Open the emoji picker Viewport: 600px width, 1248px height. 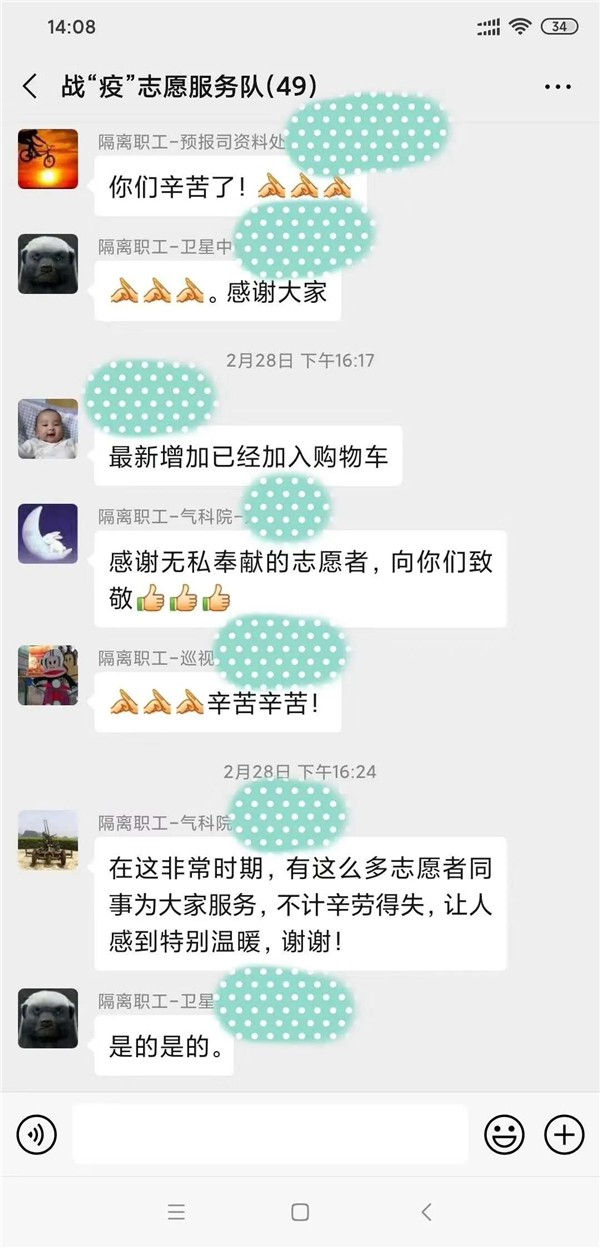504,1135
